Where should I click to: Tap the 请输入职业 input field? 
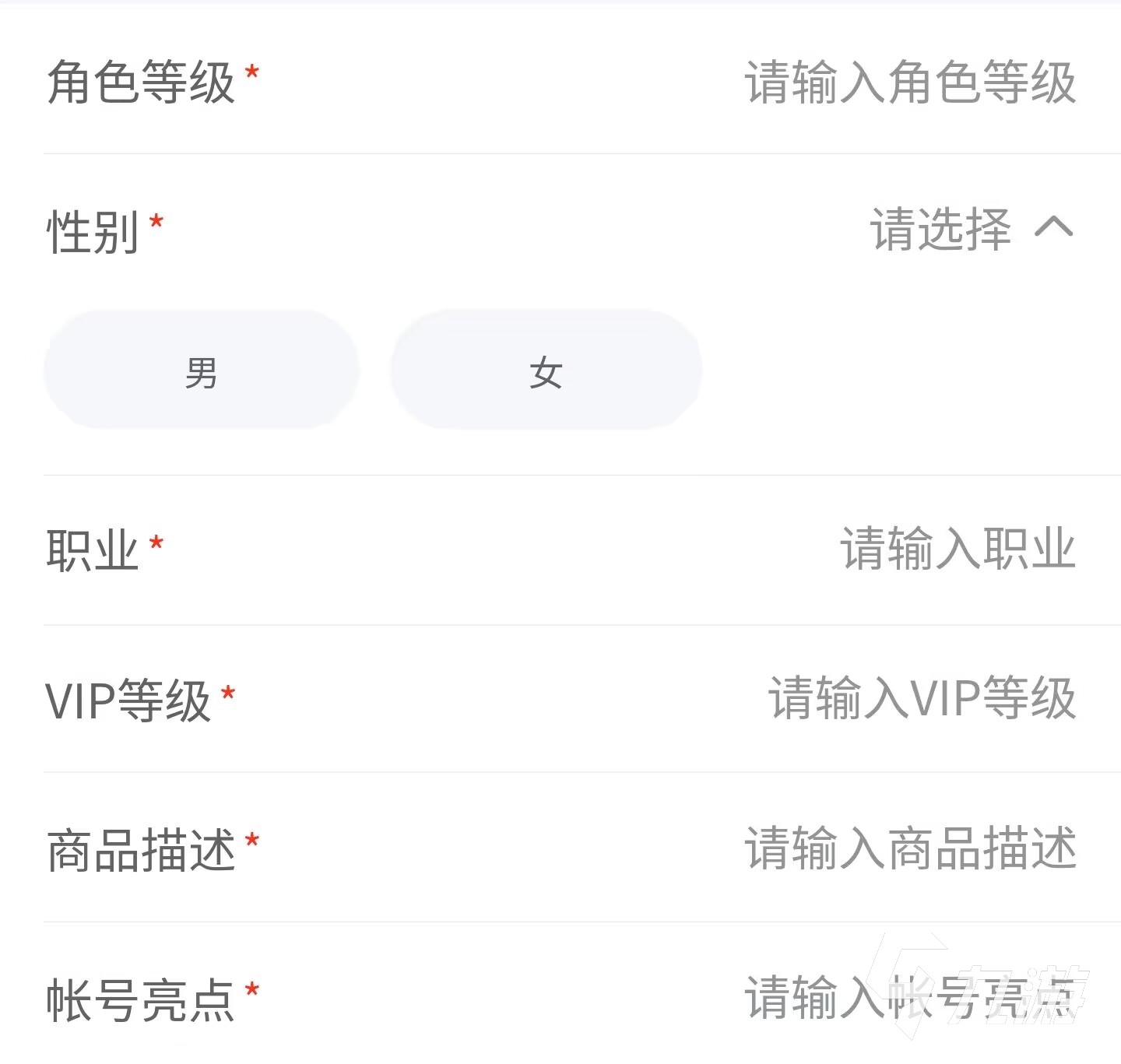pyautogui.click(x=957, y=550)
